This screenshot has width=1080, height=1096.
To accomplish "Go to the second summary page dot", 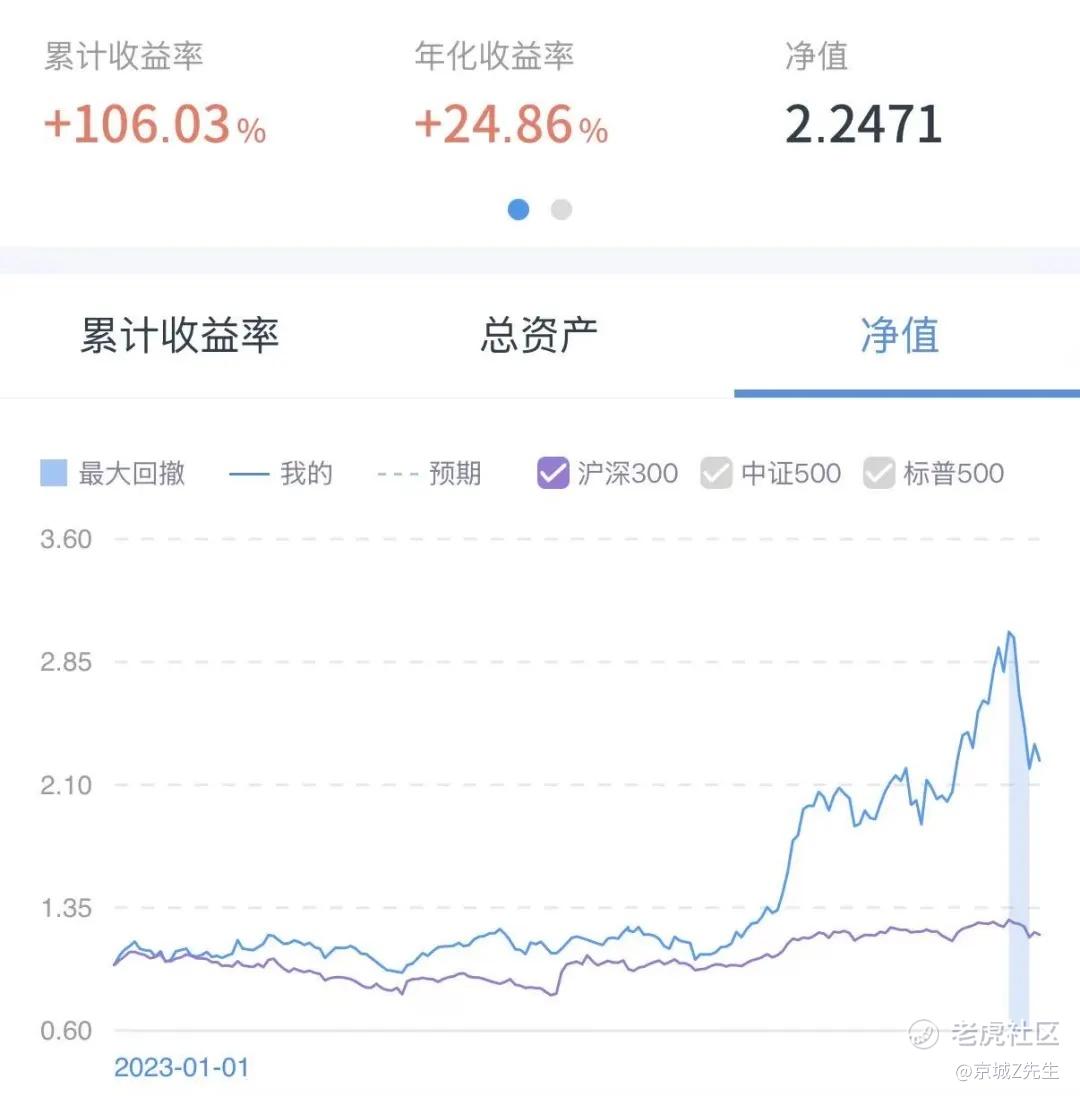I will [x=561, y=210].
